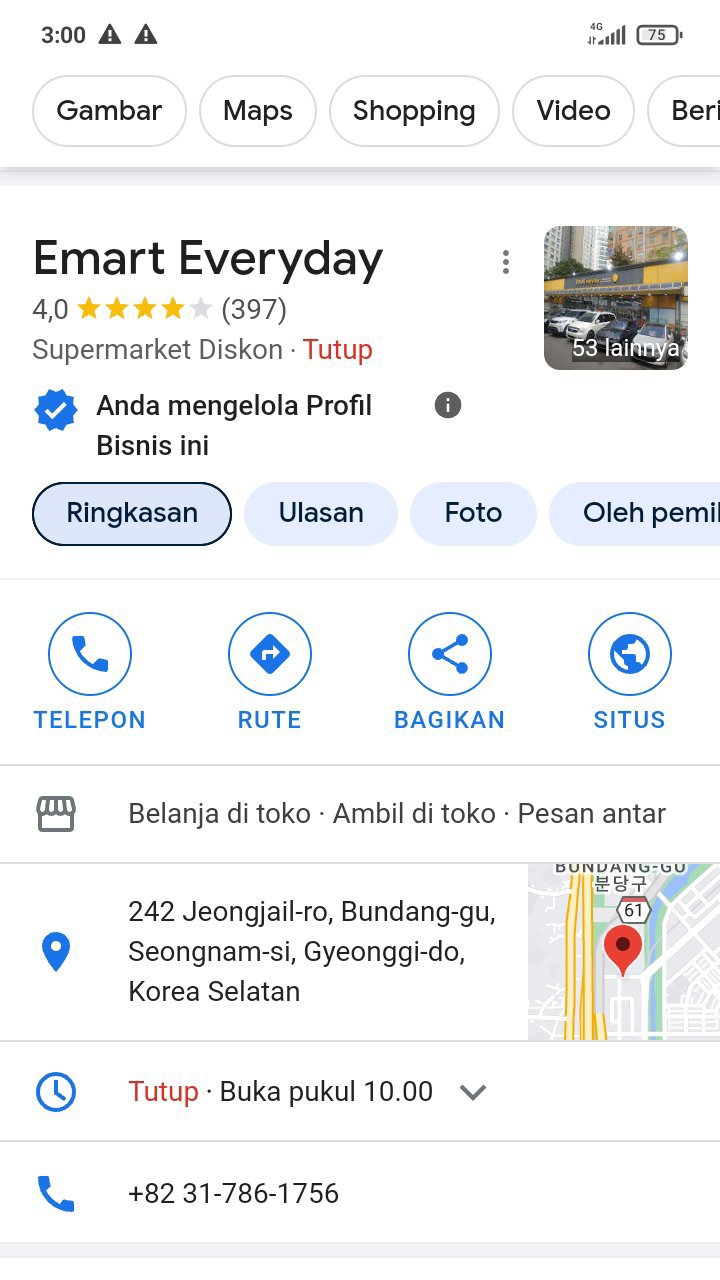Select the Ringkasan chip
Viewport: 720px width, 1280px height.
tap(132, 514)
